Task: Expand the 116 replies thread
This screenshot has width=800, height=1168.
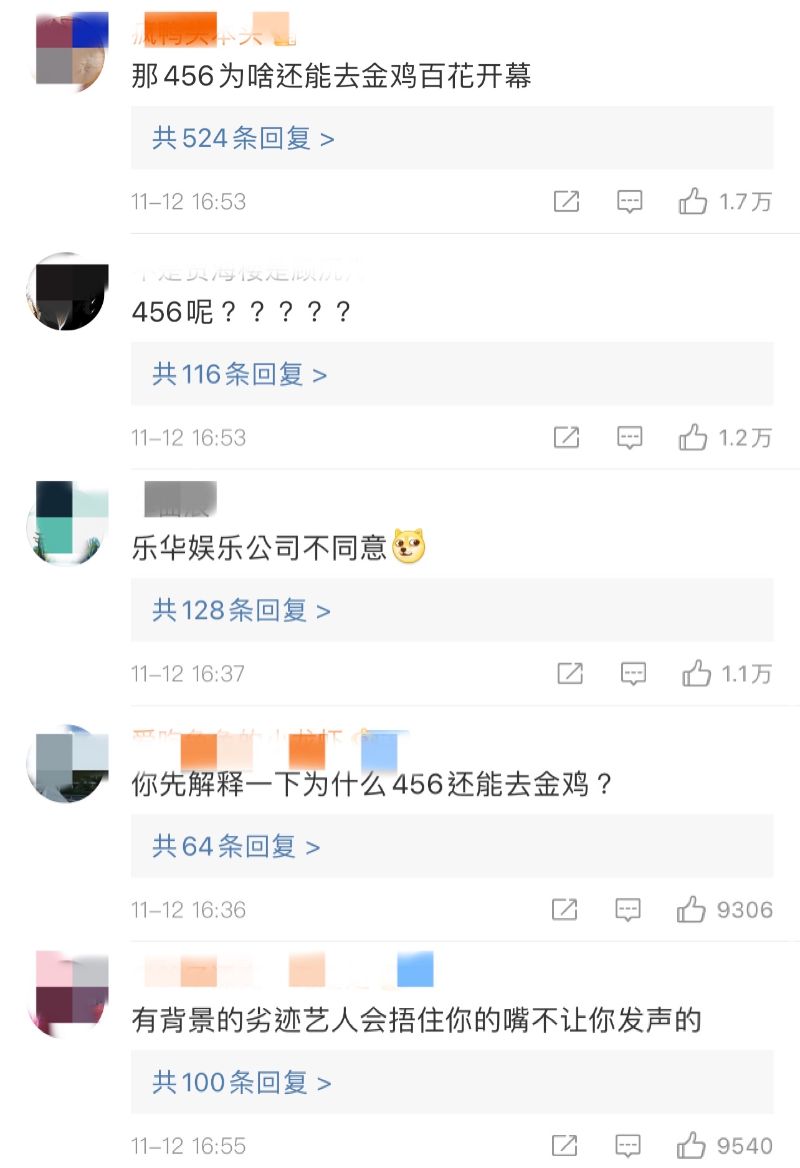Action: (240, 374)
